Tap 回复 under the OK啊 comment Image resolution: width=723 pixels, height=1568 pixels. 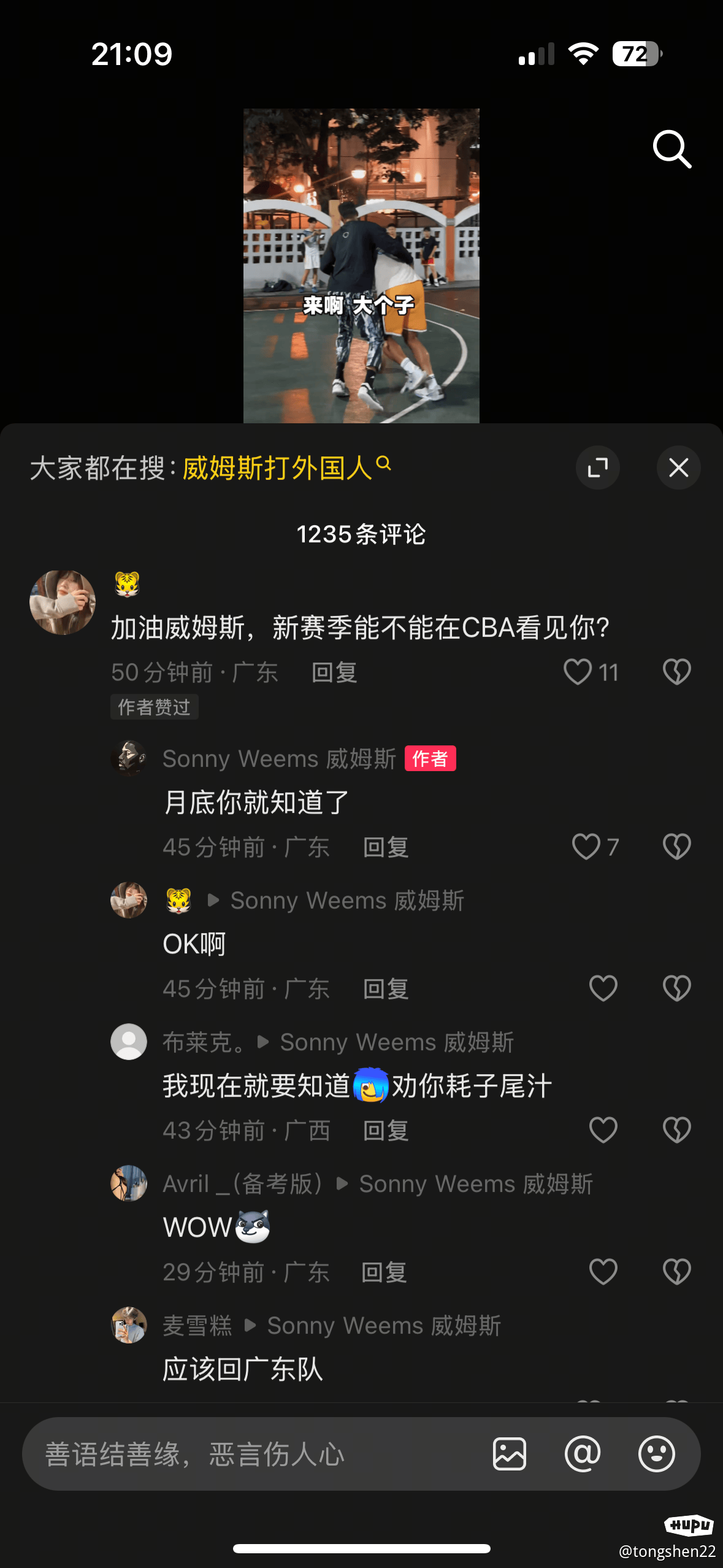point(384,988)
